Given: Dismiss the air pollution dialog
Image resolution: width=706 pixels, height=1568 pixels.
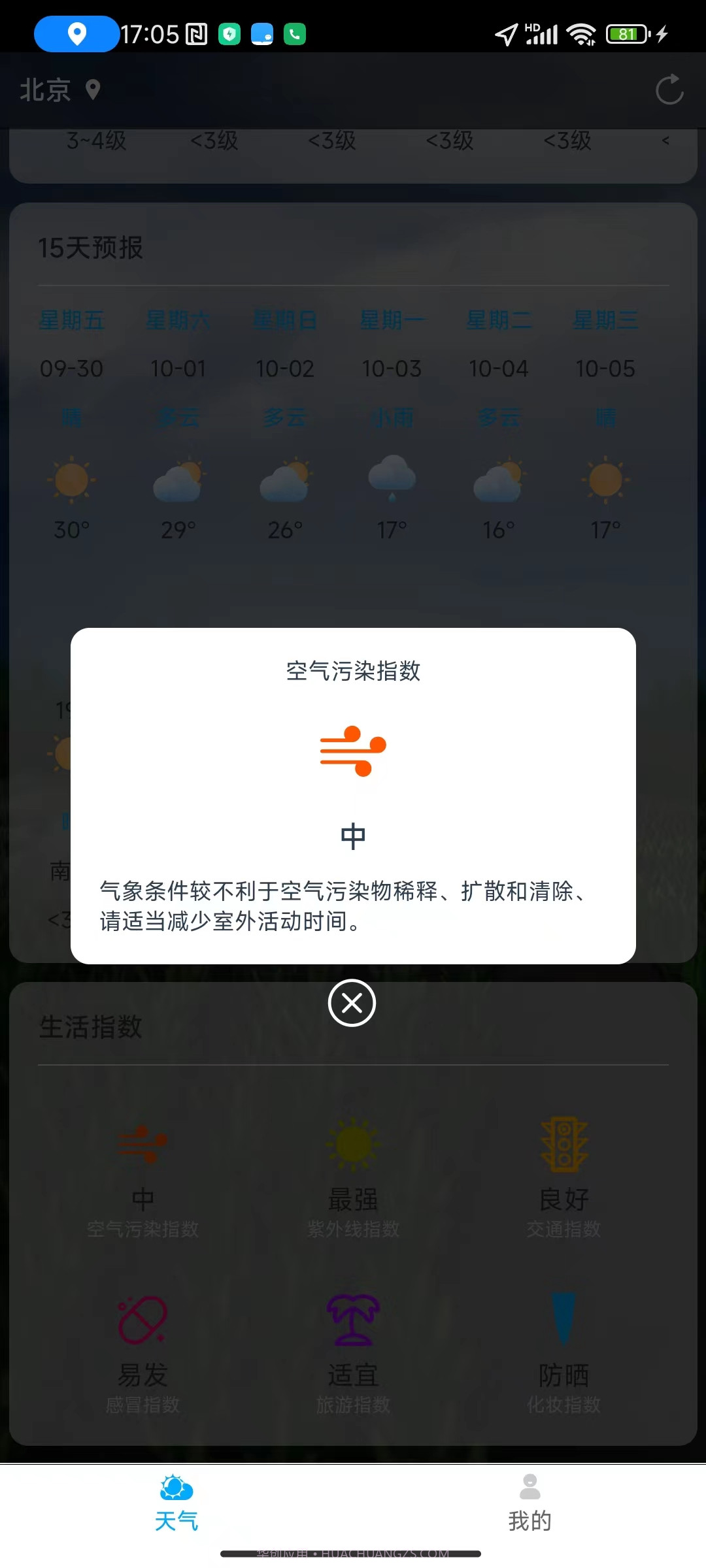Looking at the screenshot, I should [352, 1004].
